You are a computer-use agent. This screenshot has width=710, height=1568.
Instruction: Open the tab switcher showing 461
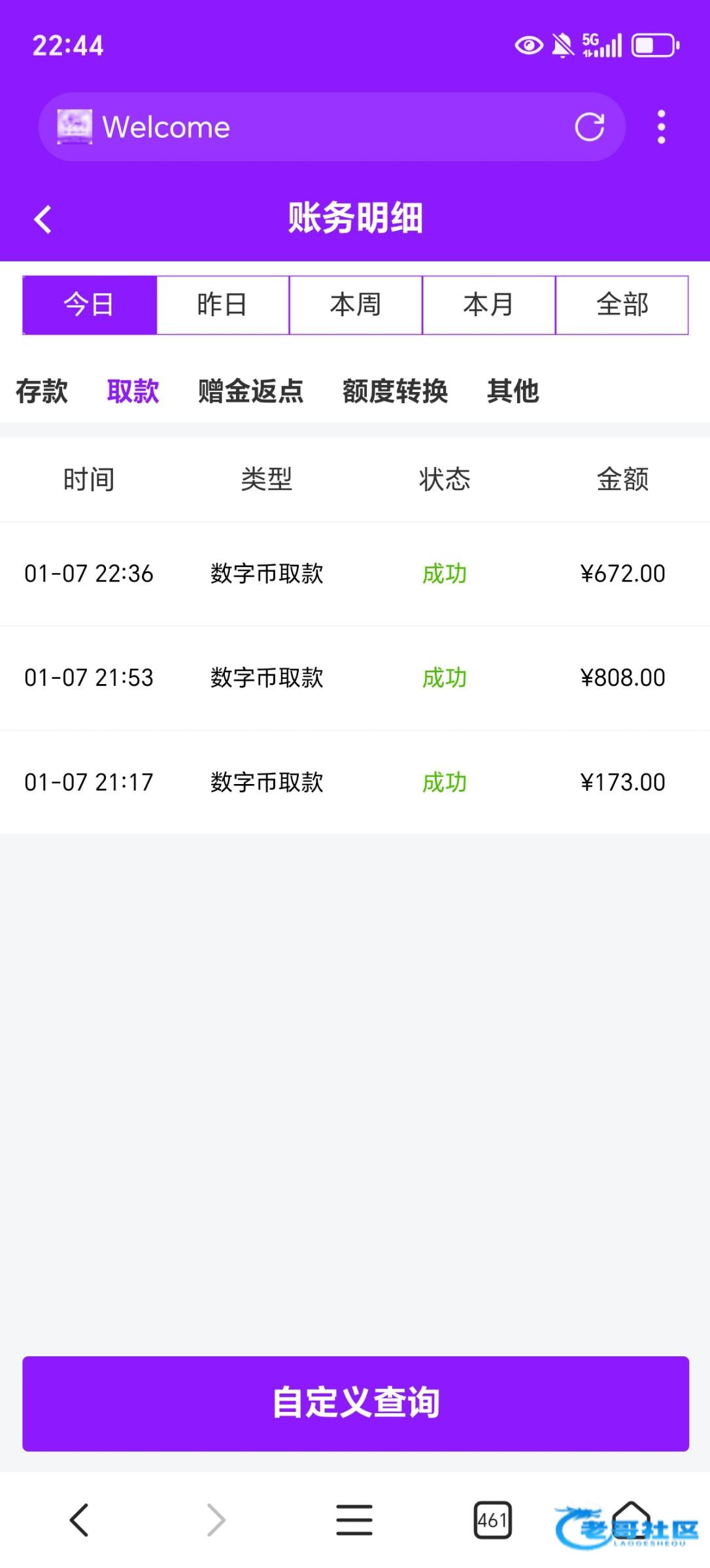pyautogui.click(x=492, y=1520)
